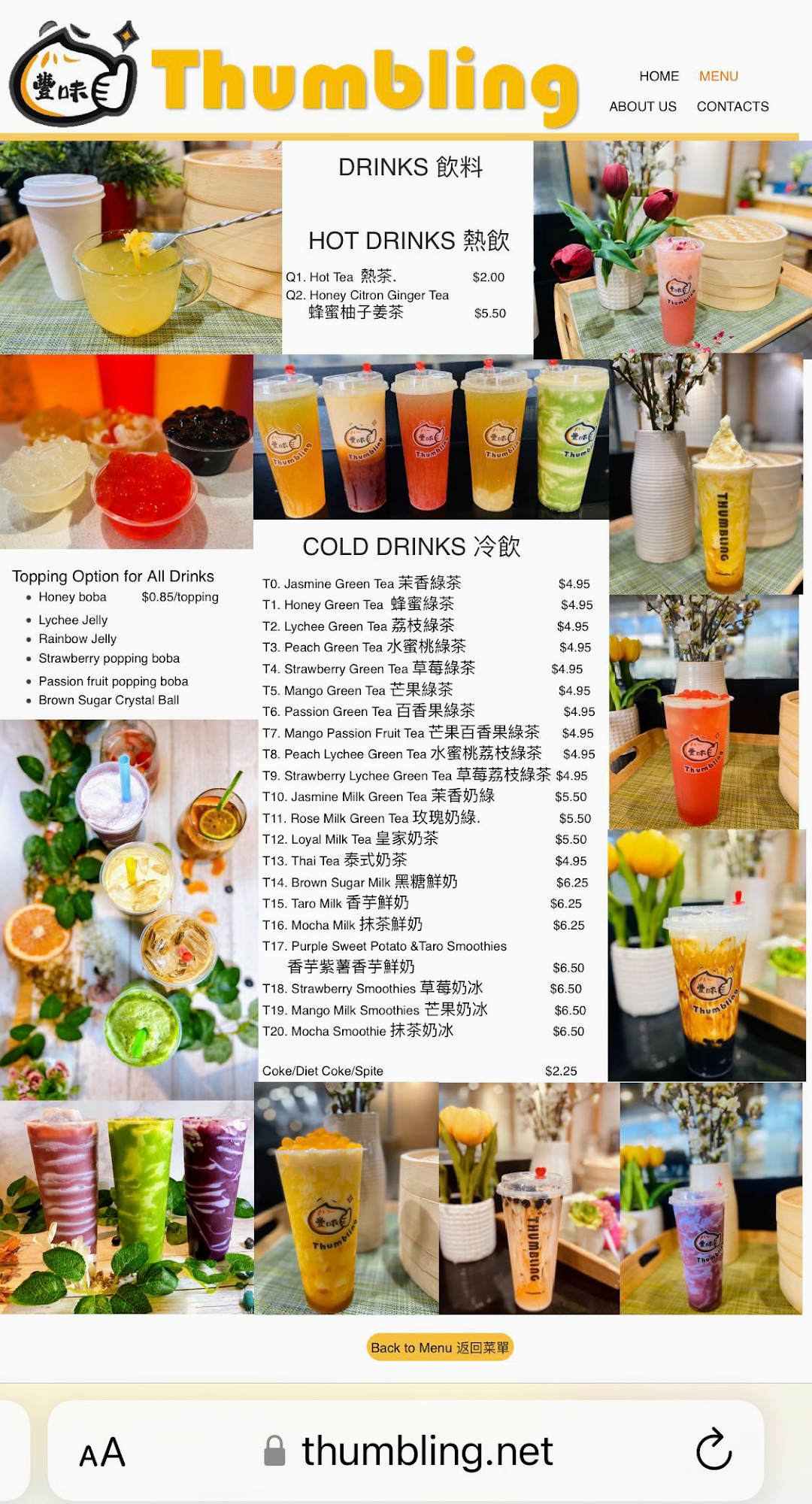
Task: Open the AA reader options
Action: coord(102,1452)
